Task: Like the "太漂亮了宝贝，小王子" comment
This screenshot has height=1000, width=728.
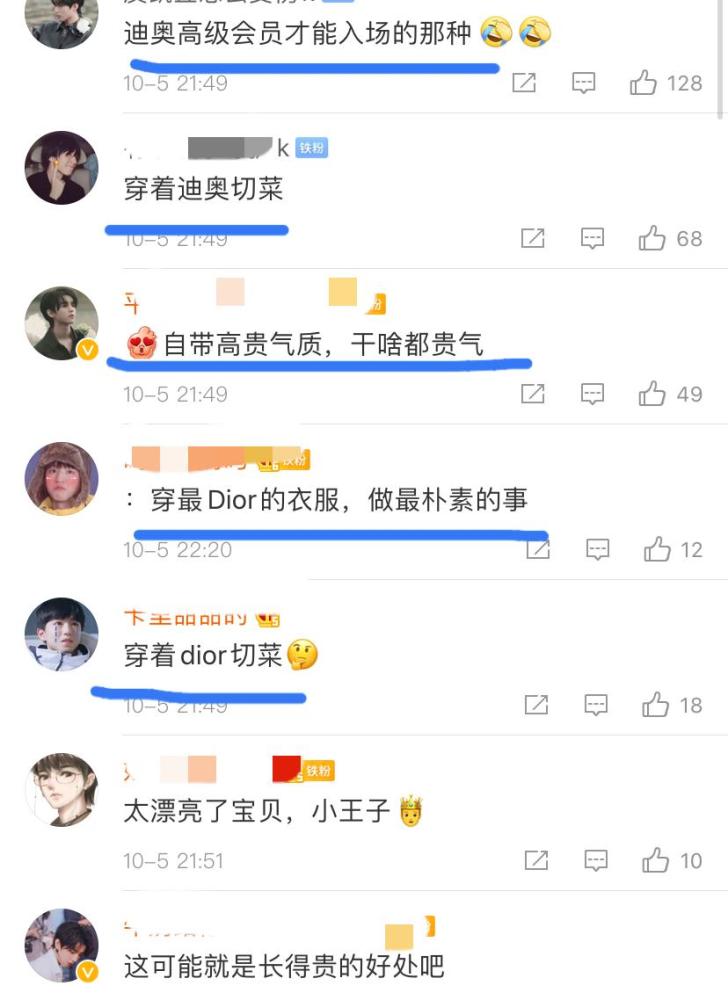Action: 655,858
